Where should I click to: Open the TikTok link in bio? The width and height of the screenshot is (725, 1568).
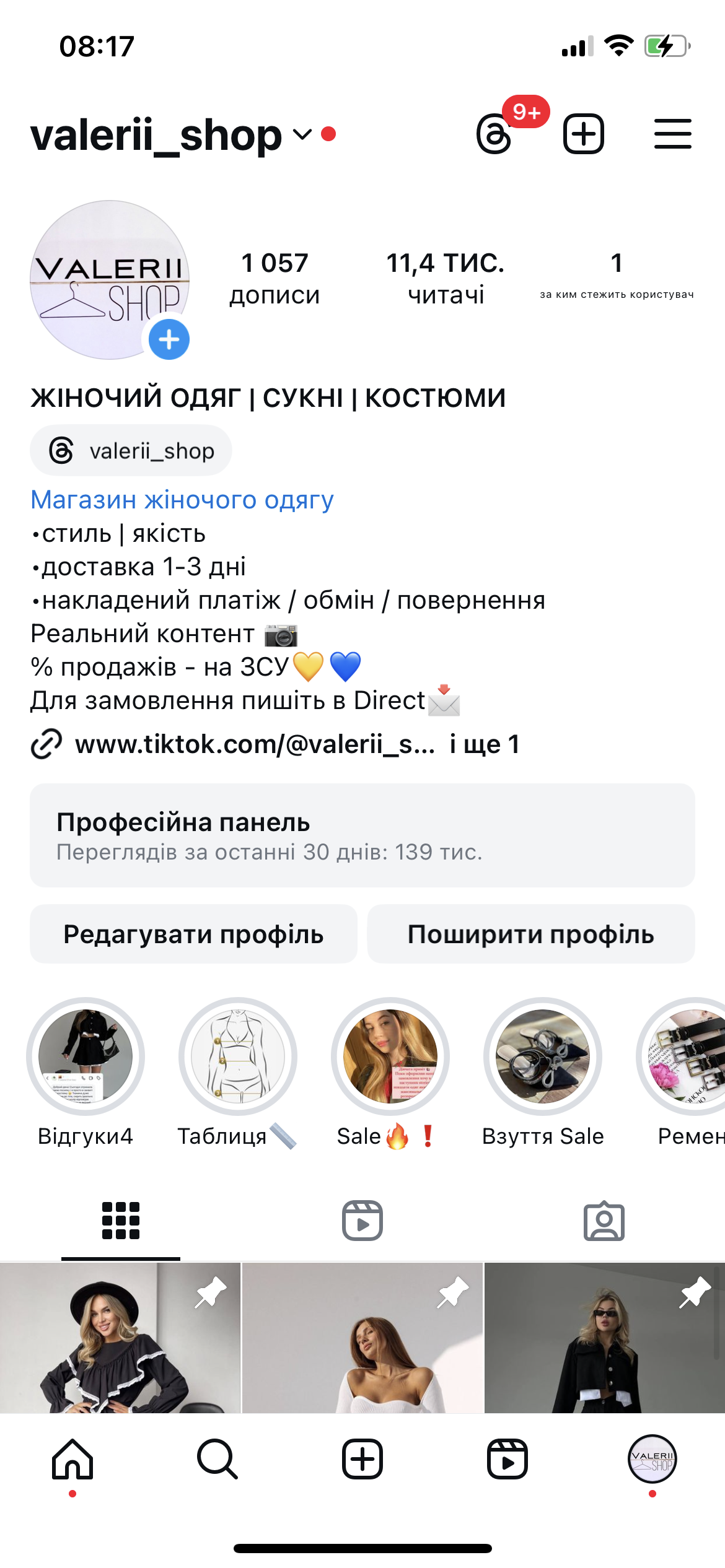(x=254, y=744)
